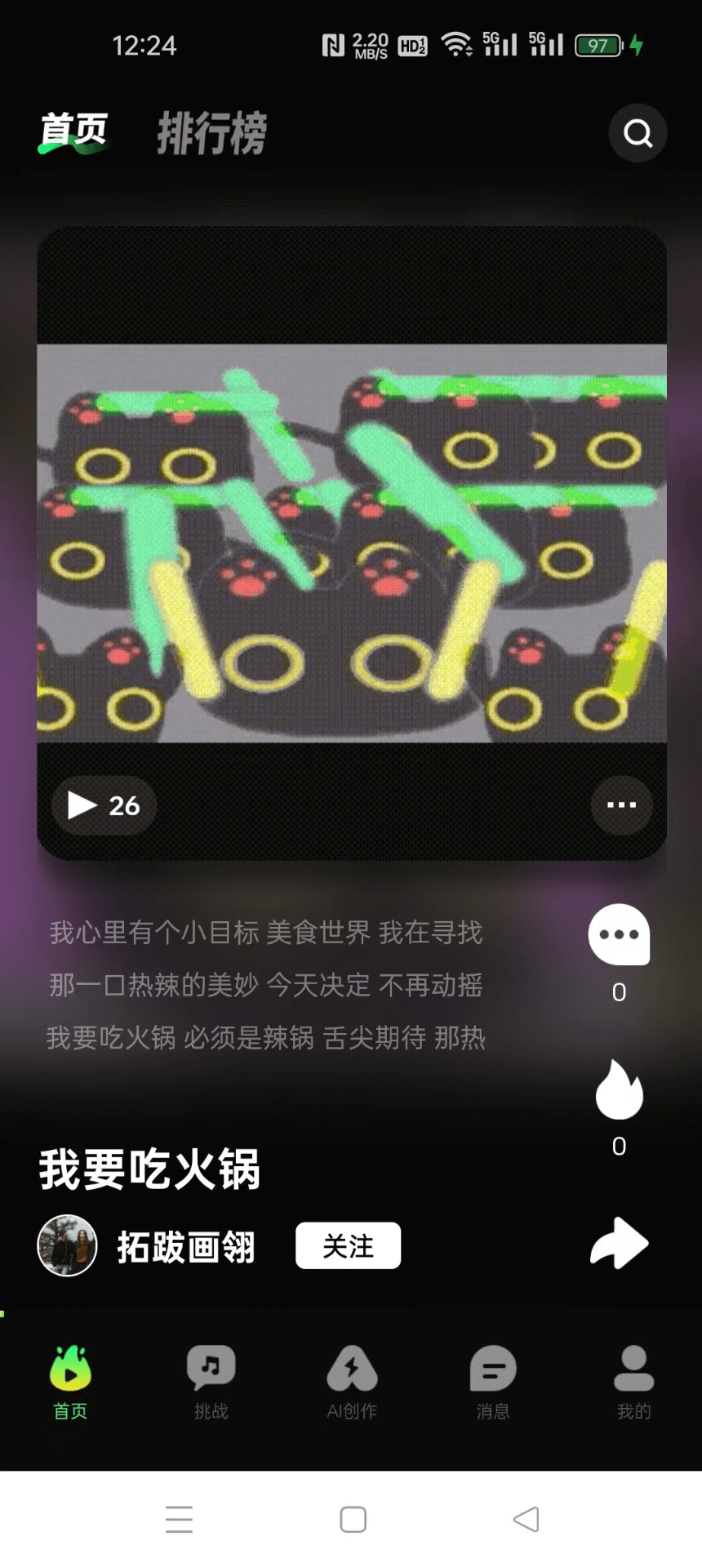Open search from the top bar
Image resolution: width=702 pixels, height=1568 pixels.
pyautogui.click(x=638, y=133)
